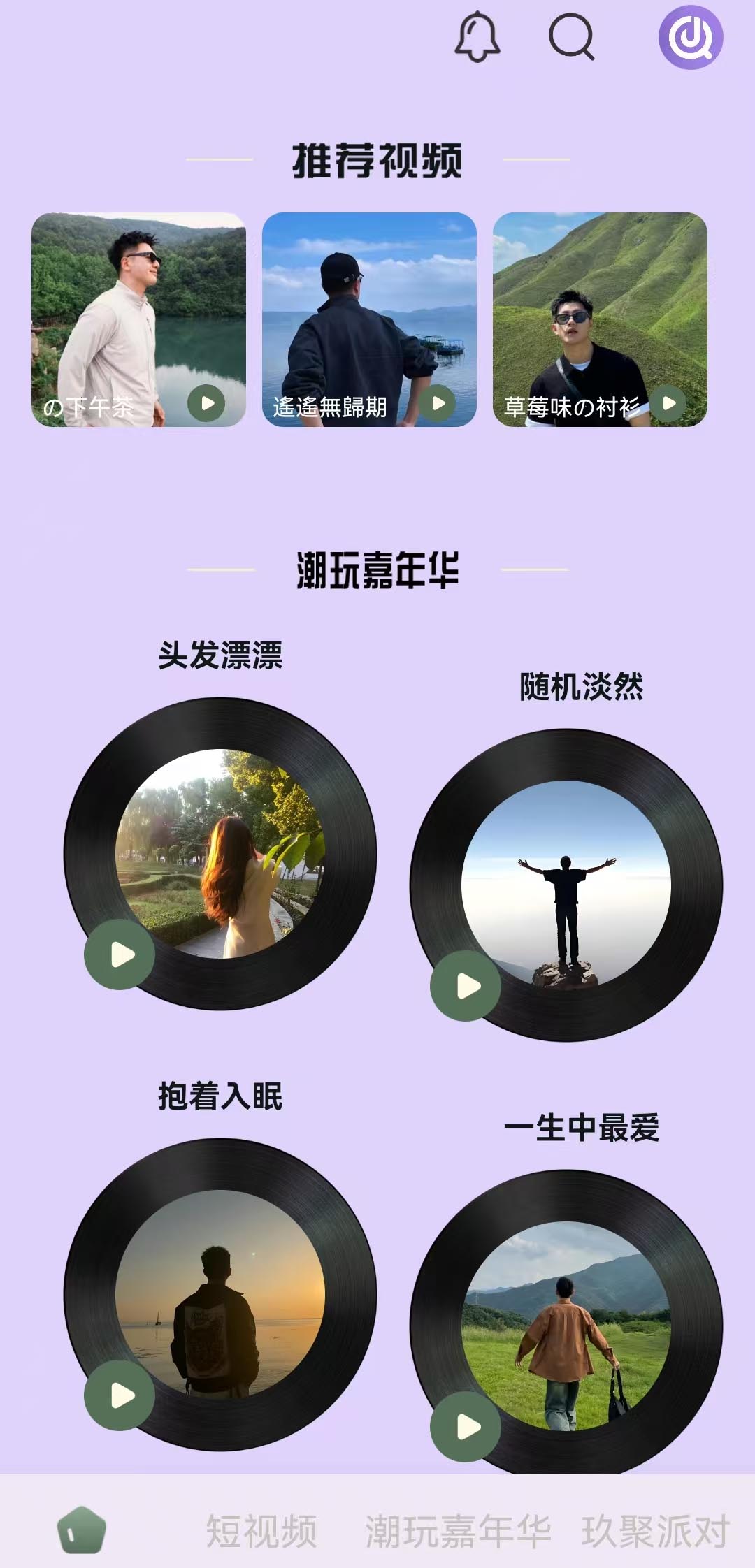Open the search icon
Screen dimensions: 755x1568
tap(571, 37)
